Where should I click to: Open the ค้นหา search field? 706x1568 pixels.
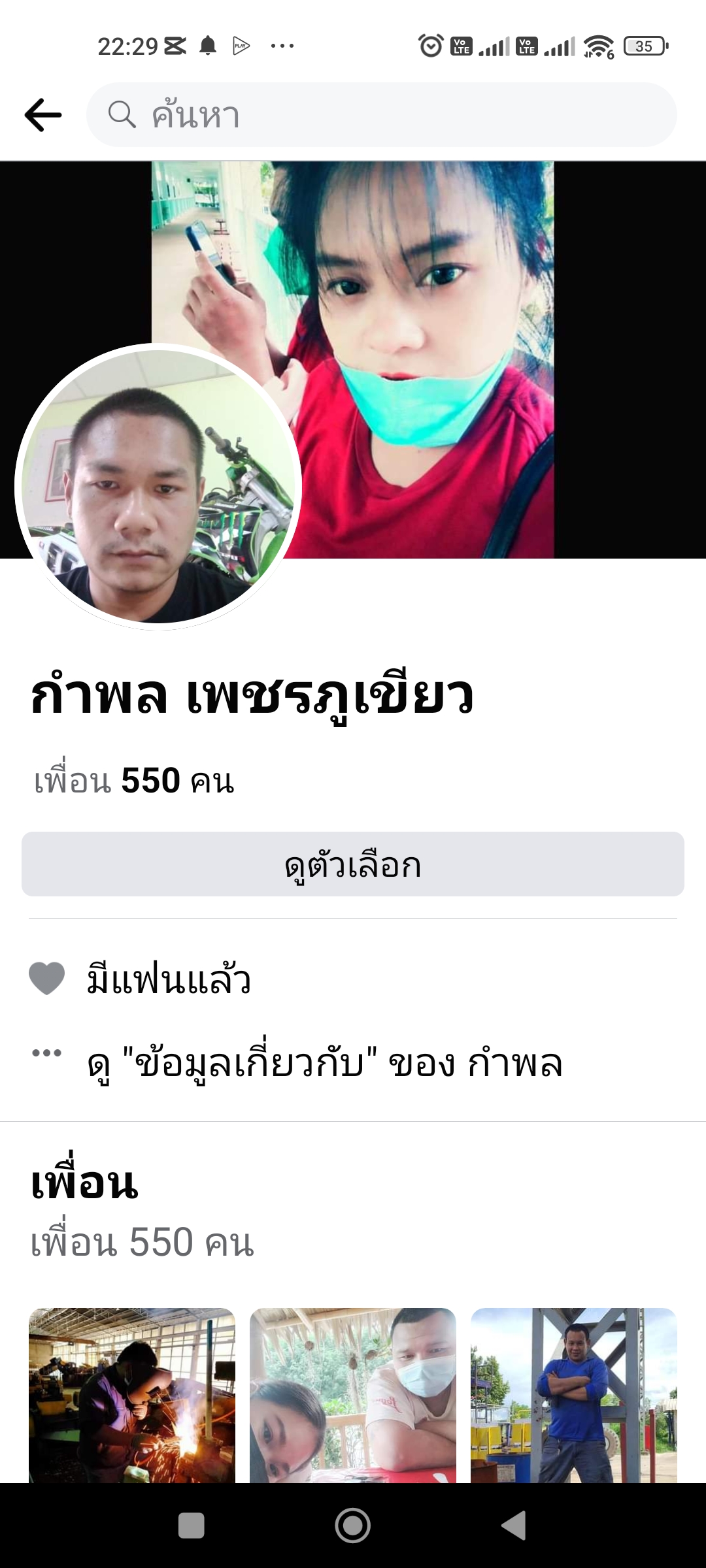point(381,115)
